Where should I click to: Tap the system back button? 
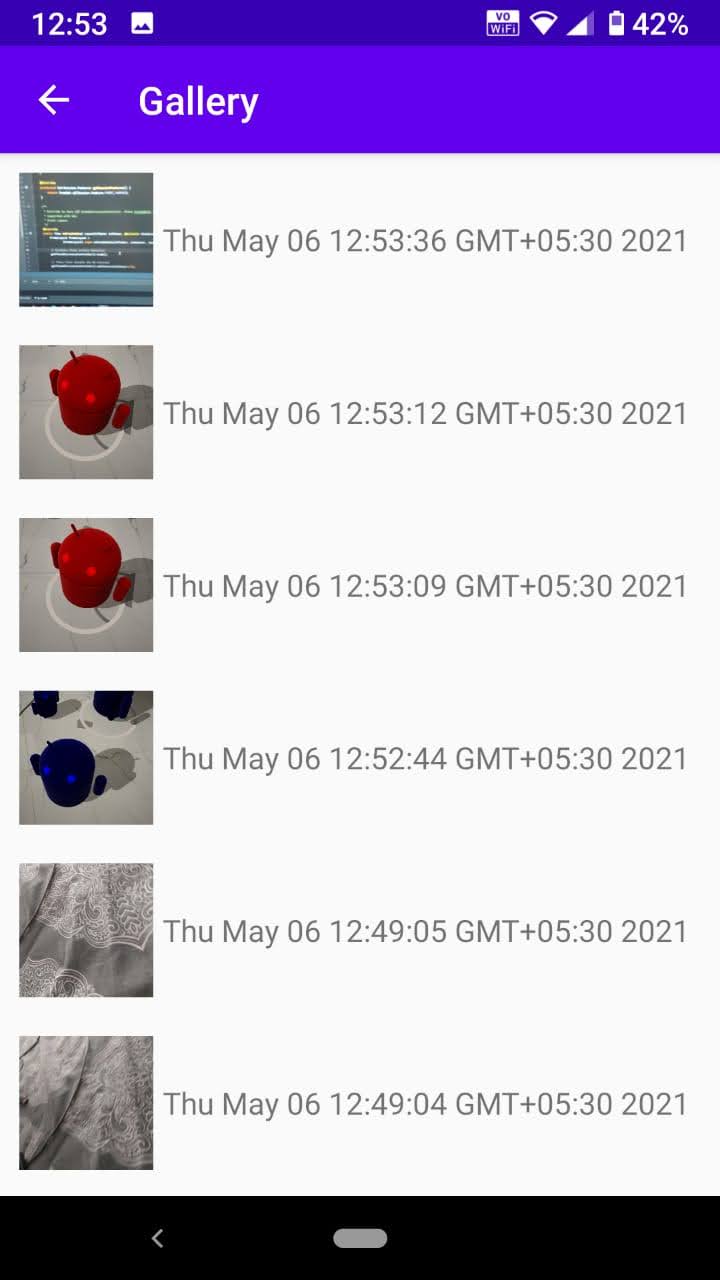157,1238
